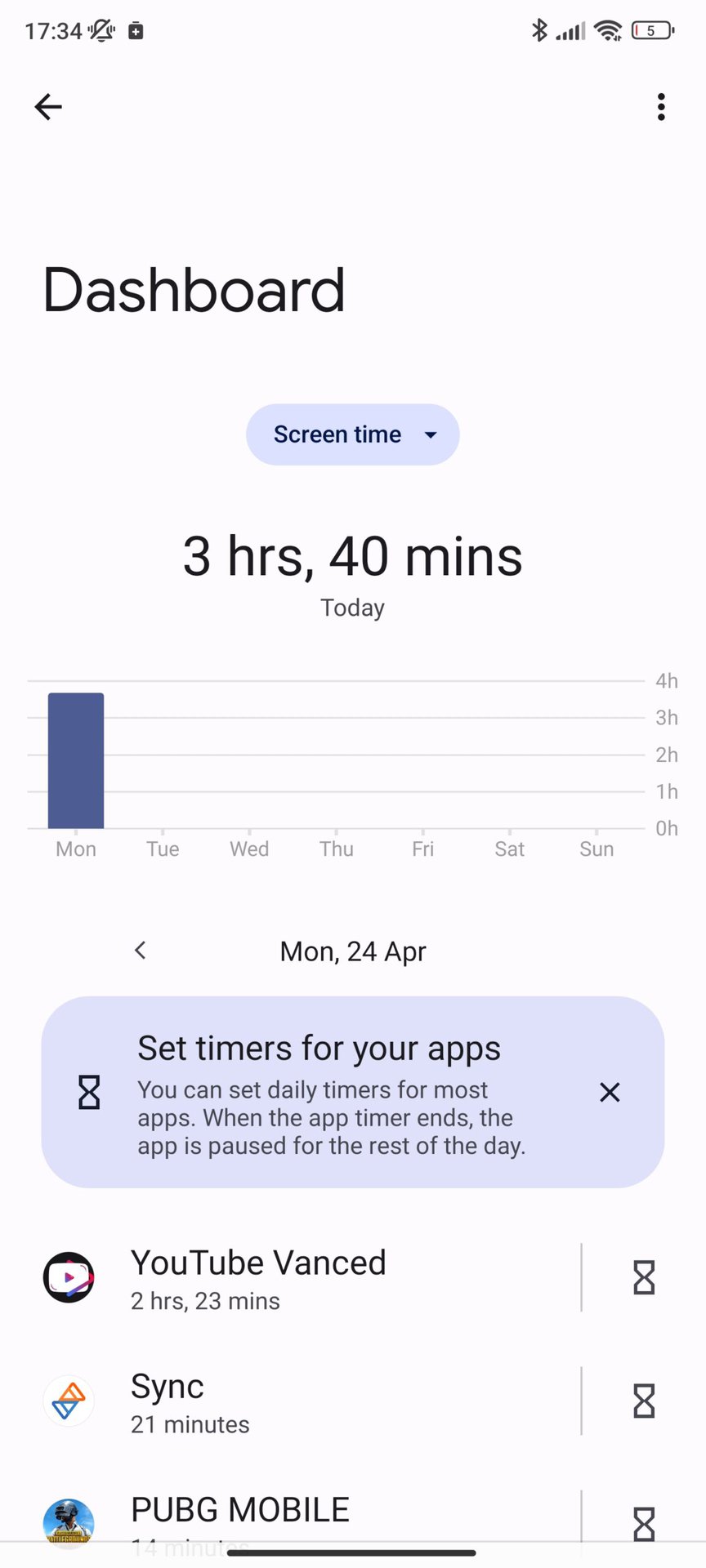Select the Mon bar in the chart
The height and width of the screenshot is (1568, 706).
click(x=76, y=760)
